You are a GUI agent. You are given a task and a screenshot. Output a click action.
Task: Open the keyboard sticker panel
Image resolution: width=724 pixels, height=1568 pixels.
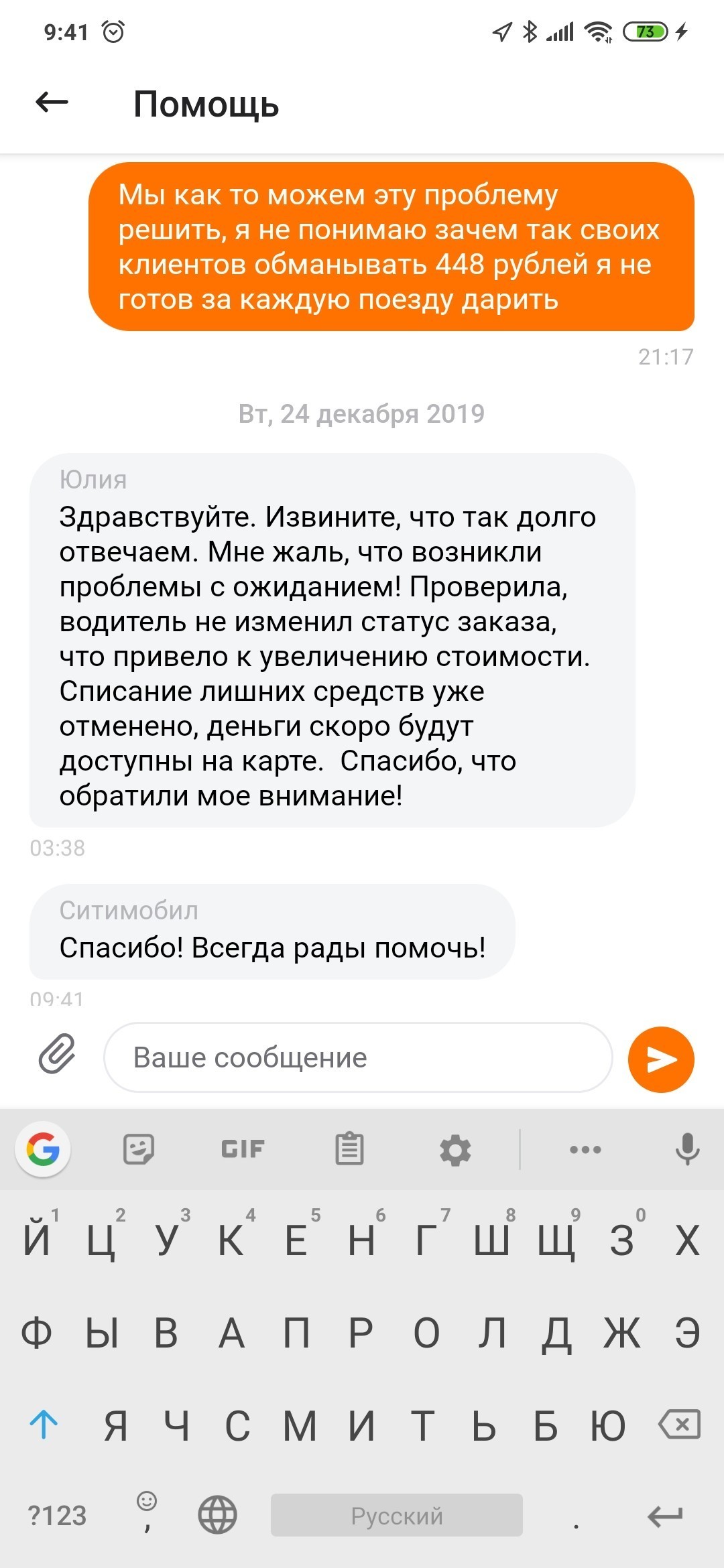click(139, 1149)
